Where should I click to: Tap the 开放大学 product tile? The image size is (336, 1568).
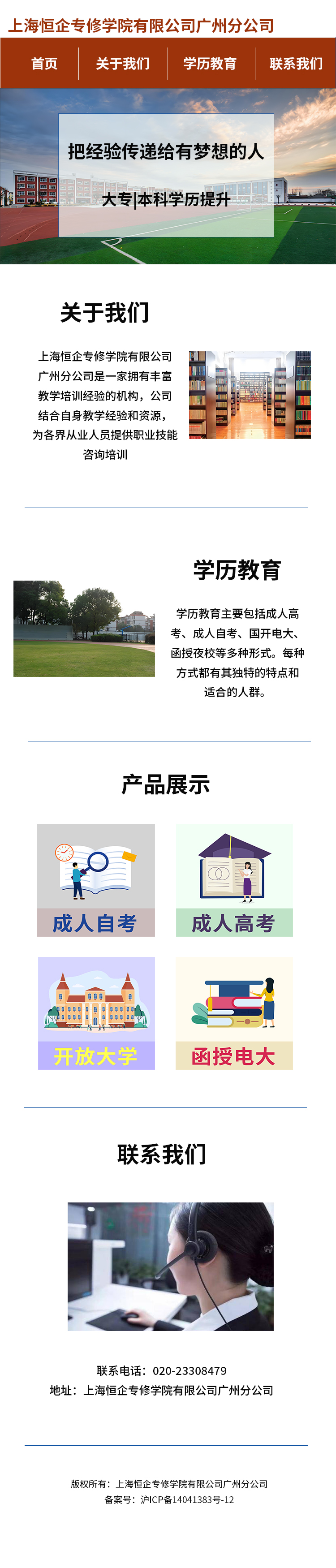click(96, 1013)
